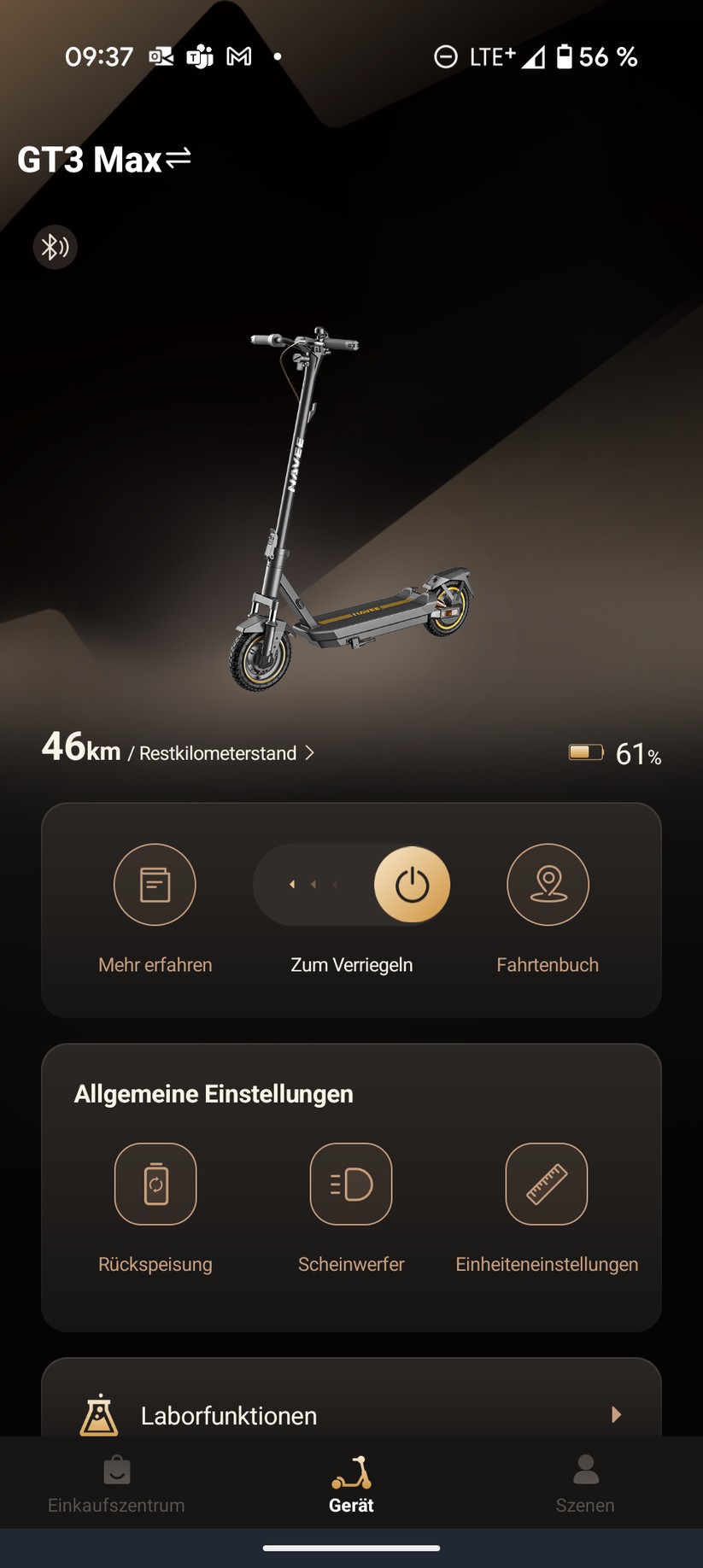Select the Gerät tab

(x=351, y=1484)
